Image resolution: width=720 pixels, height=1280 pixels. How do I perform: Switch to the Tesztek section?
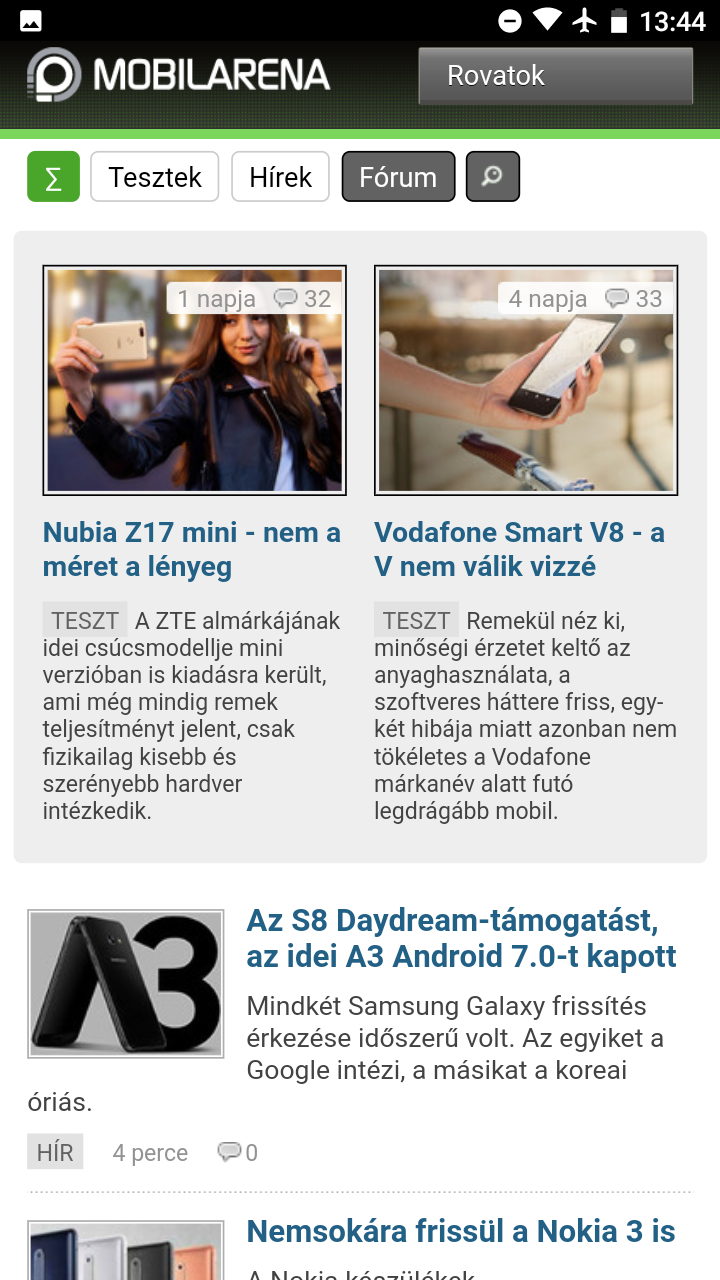(155, 177)
